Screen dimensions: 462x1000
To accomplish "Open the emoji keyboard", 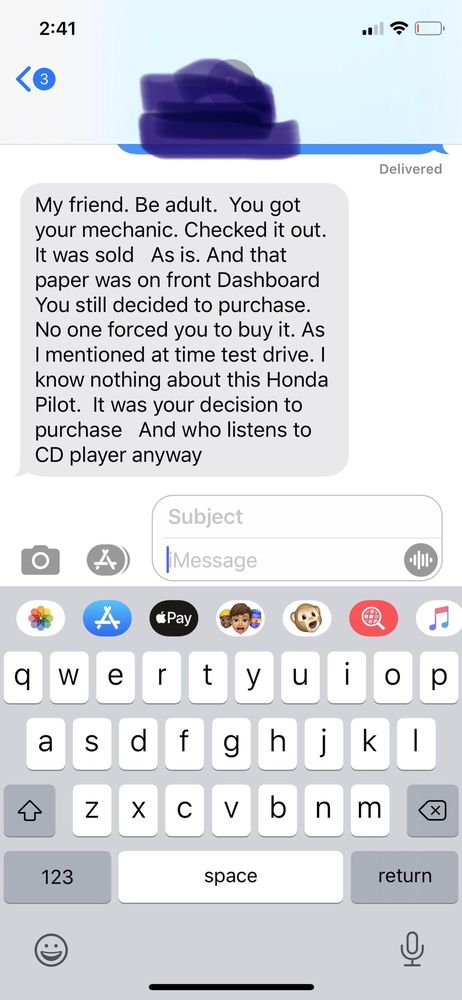I will 51,950.
